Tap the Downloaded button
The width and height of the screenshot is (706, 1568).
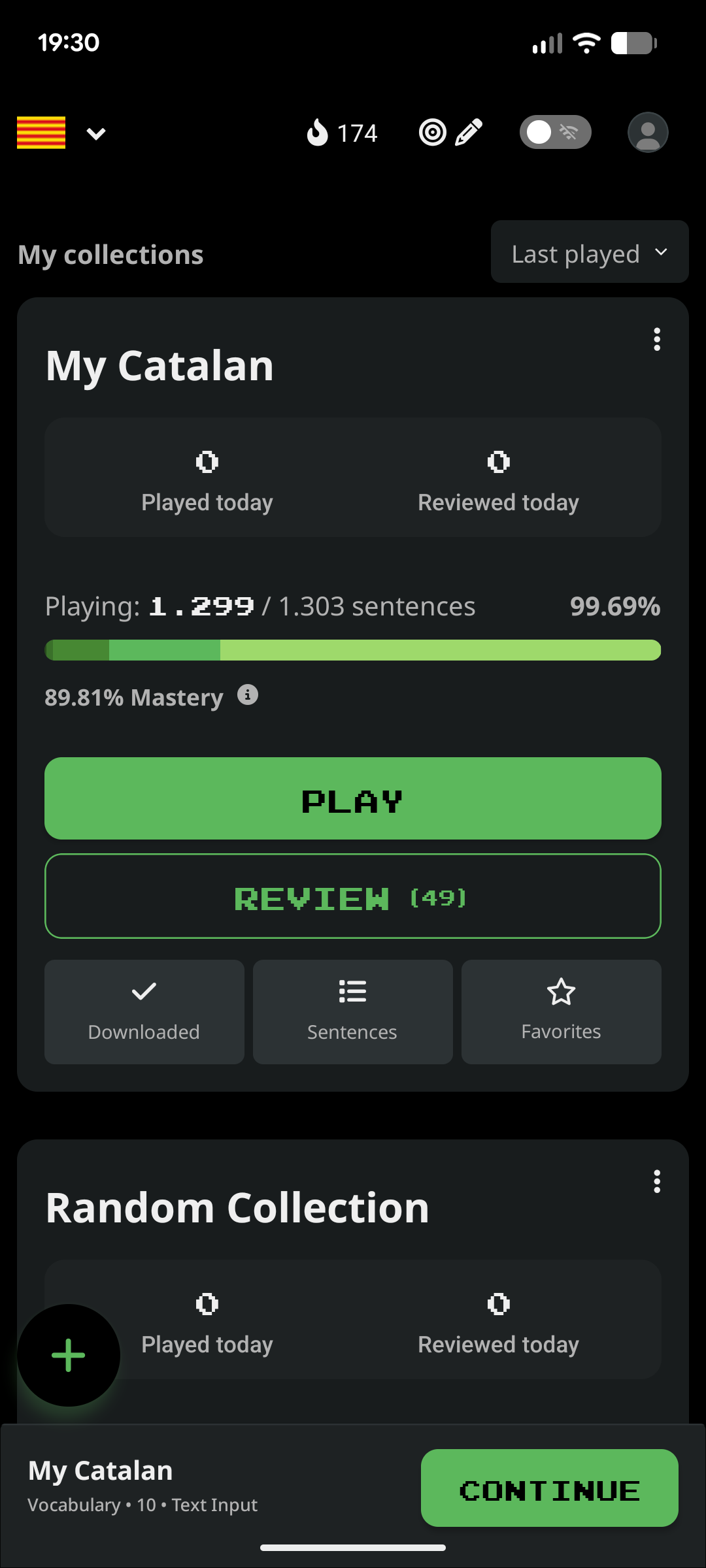pos(144,1011)
